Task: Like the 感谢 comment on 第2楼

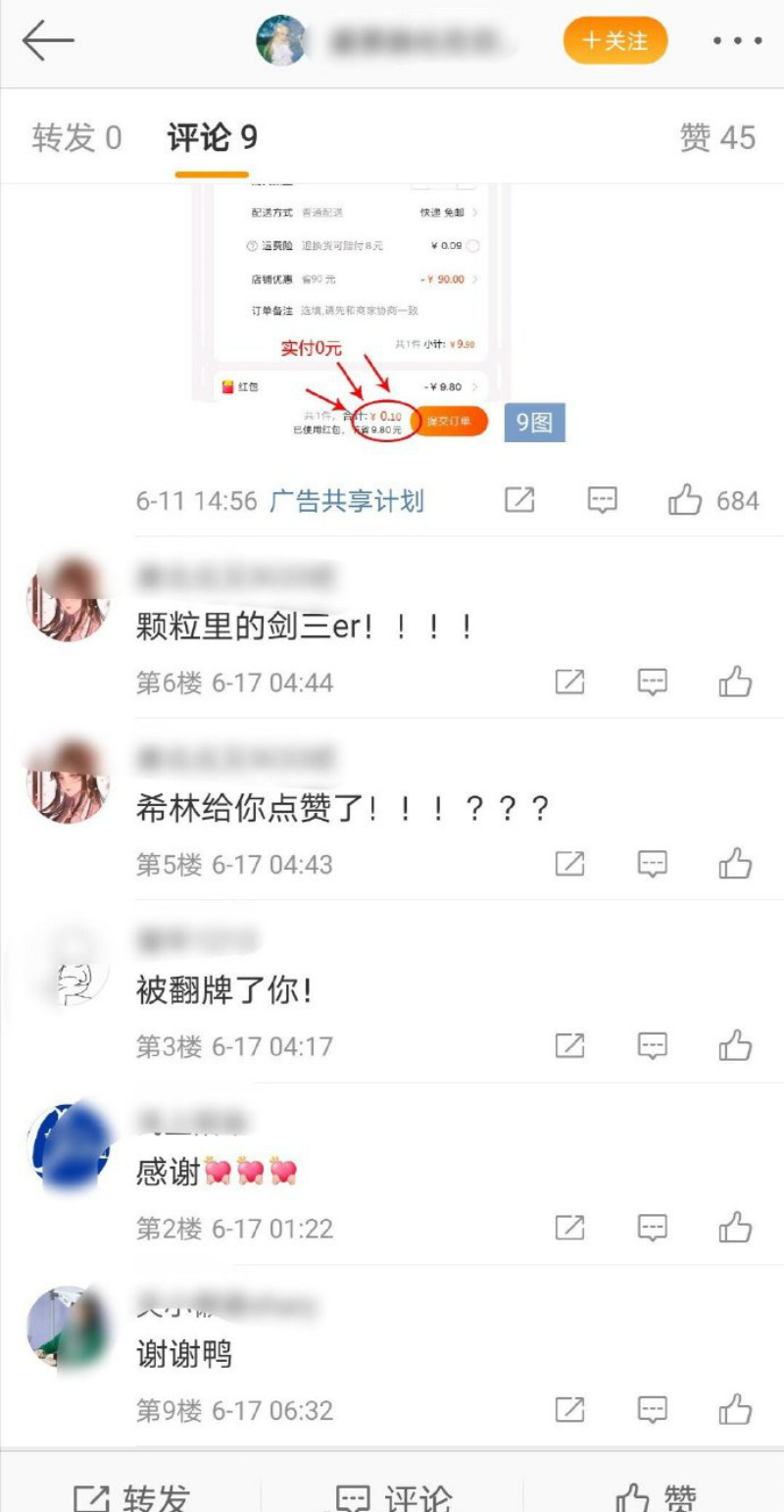Action: pos(735,1228)
